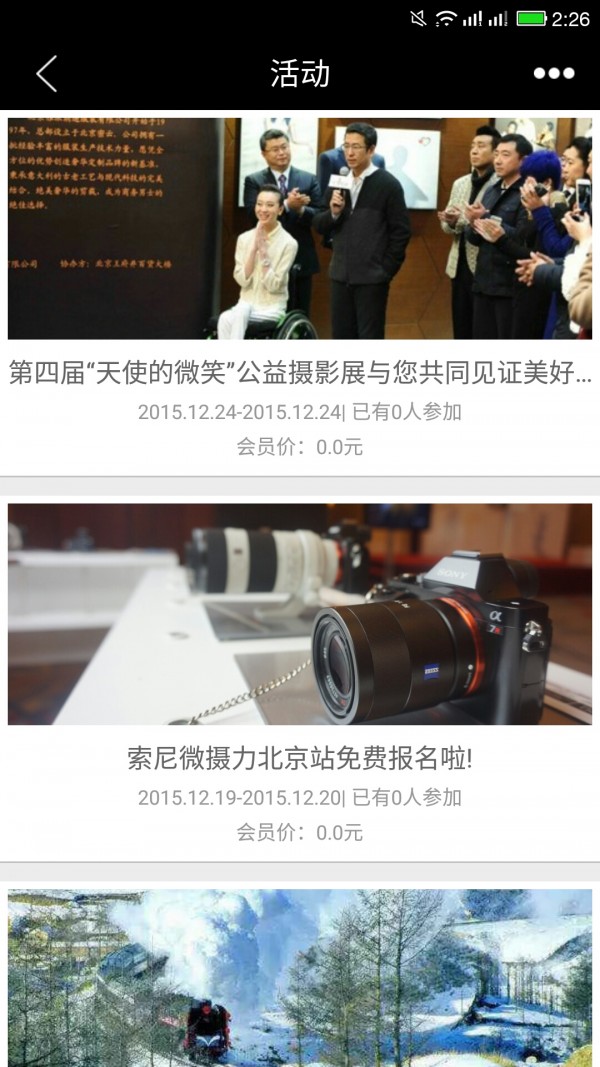Open the 索尼微摄力北京站 registration event
The image size is (600, 1067).
[x=300, y=759]
